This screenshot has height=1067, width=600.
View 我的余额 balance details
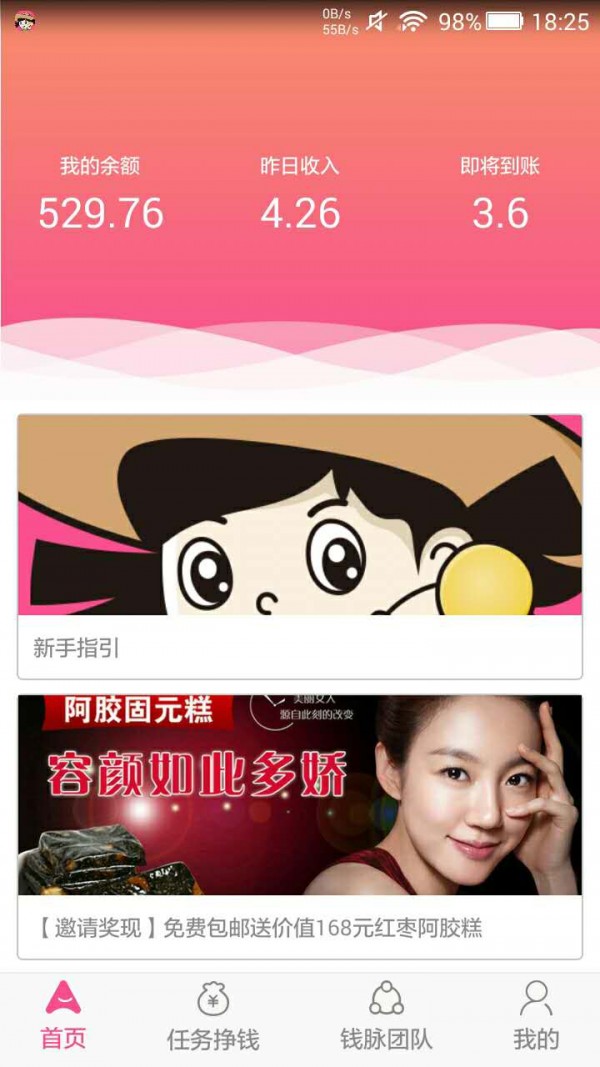(x=100, y=195)
